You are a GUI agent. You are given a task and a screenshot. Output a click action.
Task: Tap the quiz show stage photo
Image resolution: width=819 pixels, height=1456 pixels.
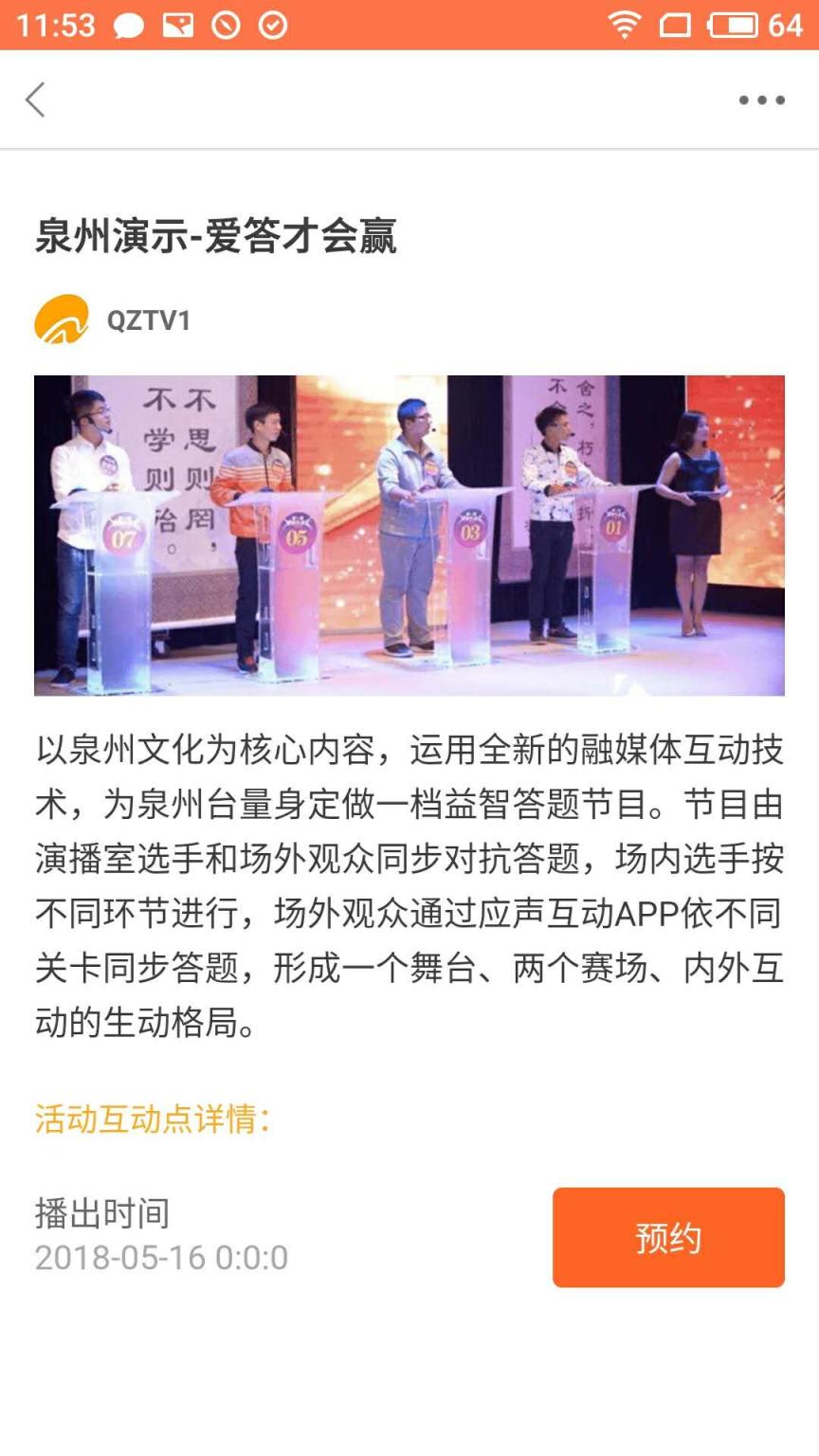[408, 536]
